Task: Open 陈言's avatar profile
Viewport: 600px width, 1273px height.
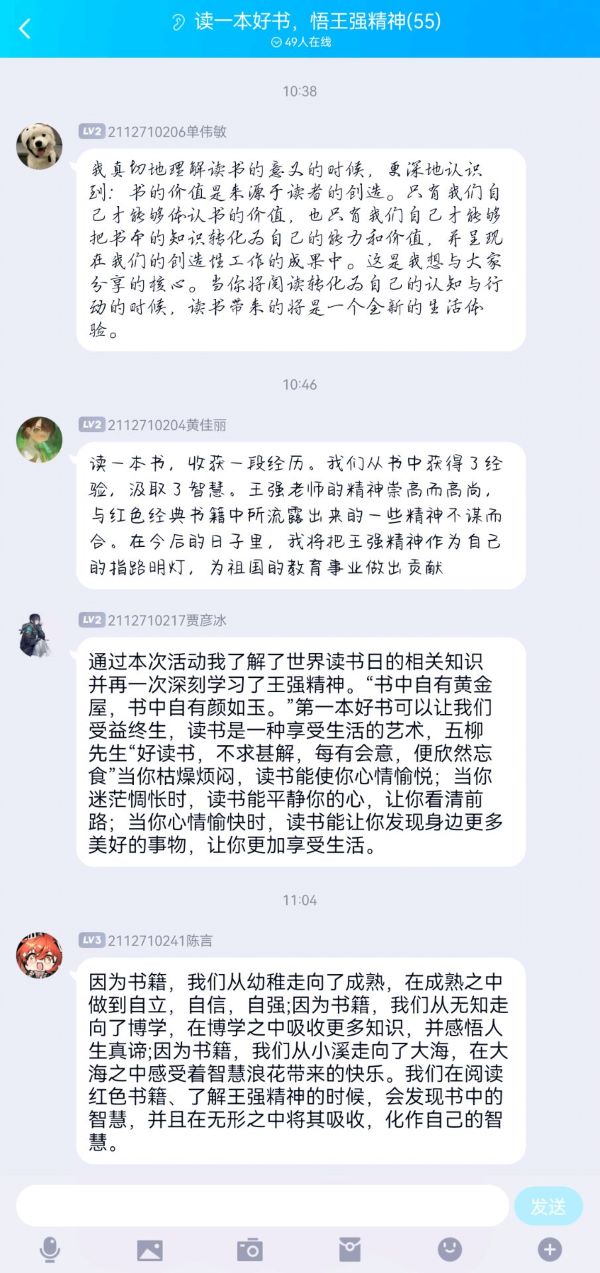Action: 39,955
